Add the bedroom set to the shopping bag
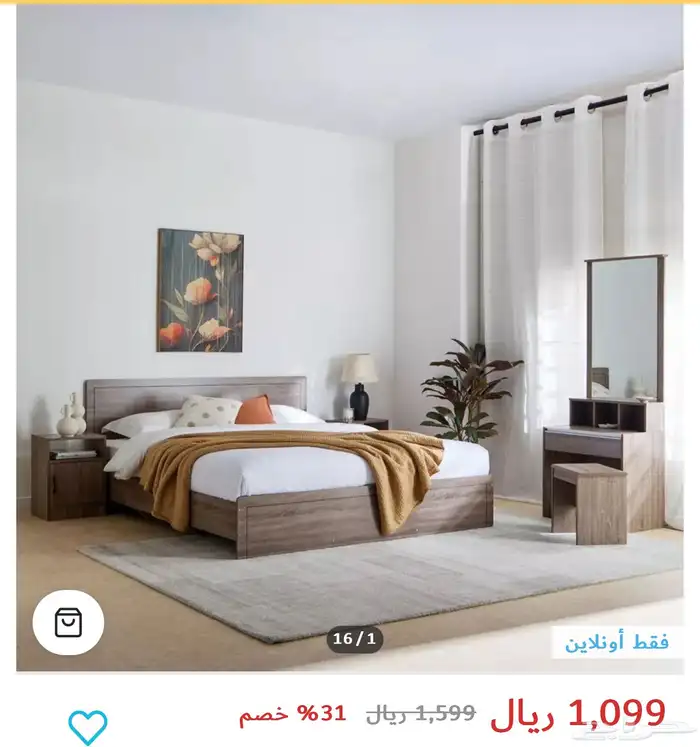The image size is (700, 747). pyautogui.click(x=68, y=622)
